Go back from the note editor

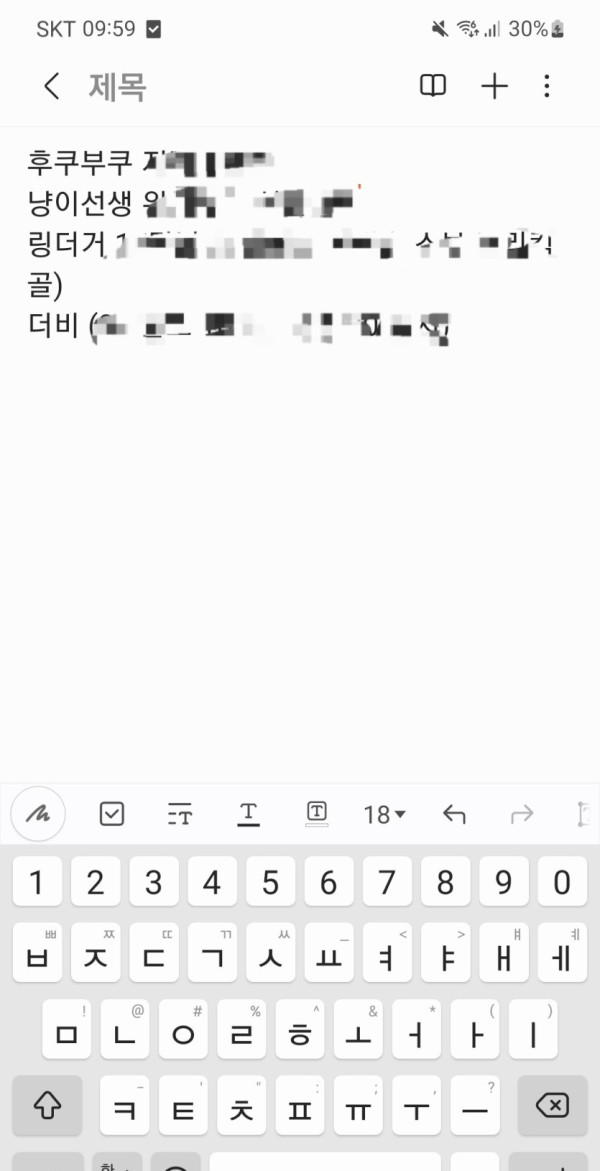click(52, 87)
